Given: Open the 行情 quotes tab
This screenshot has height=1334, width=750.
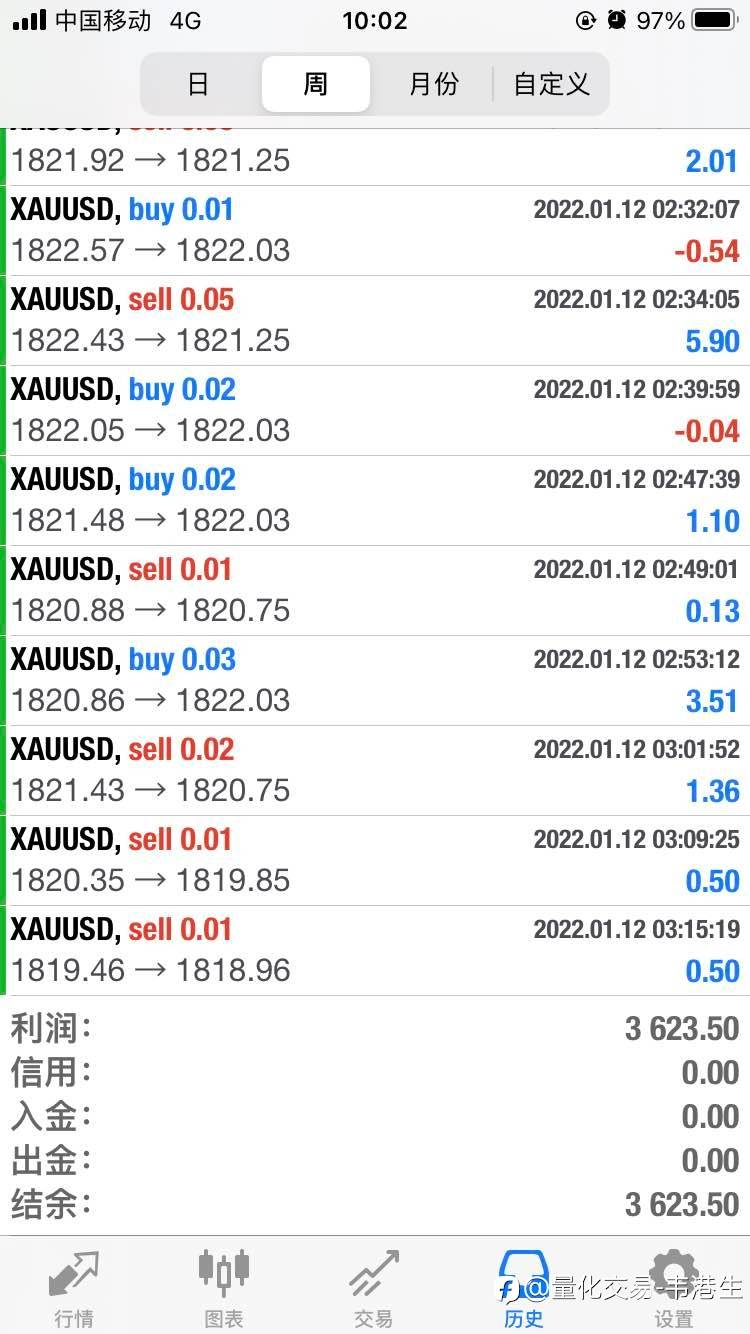Looking at the screenshot, I should click(x=75, y=1288).
